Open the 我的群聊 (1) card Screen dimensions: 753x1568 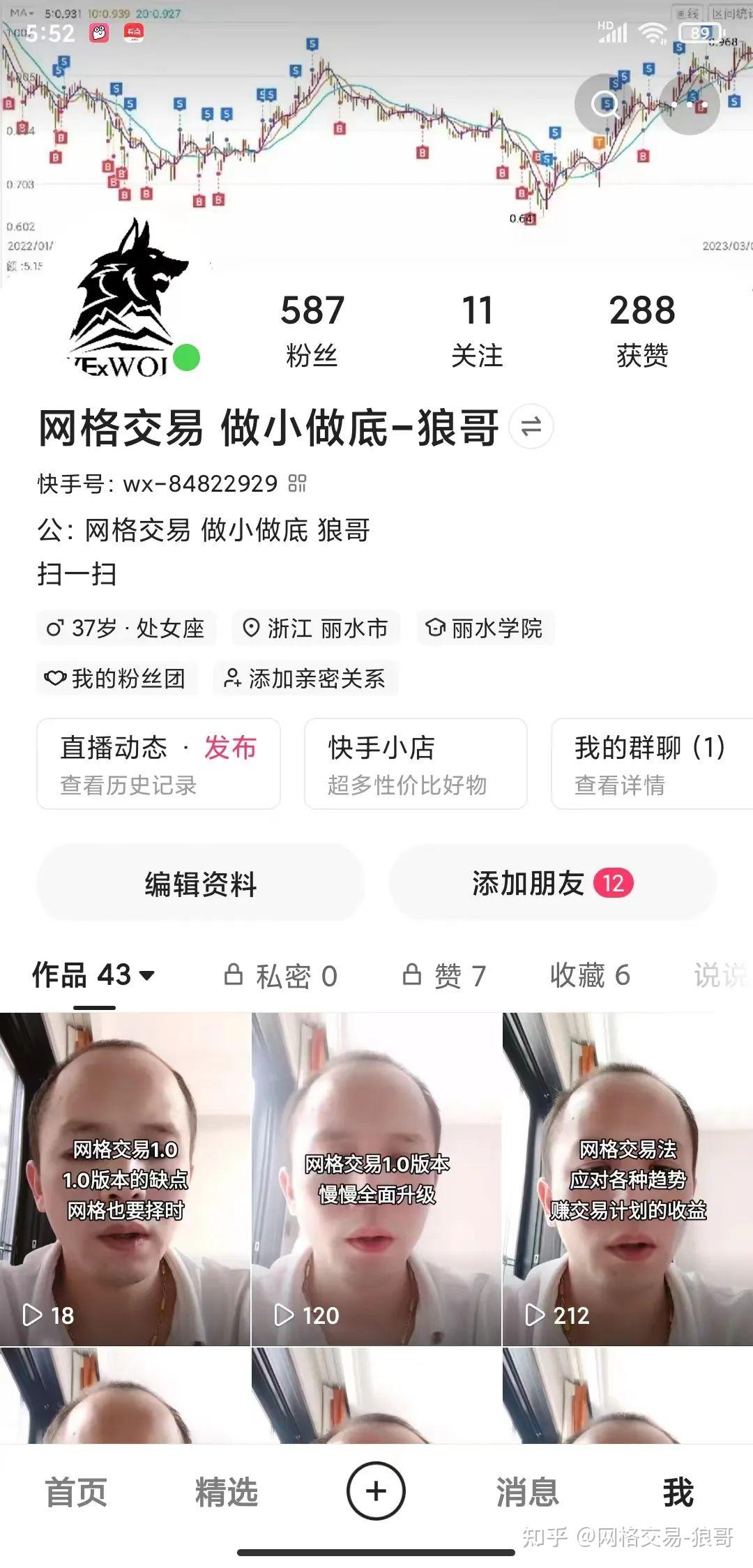pyautogui.click(x=652, y=764)
